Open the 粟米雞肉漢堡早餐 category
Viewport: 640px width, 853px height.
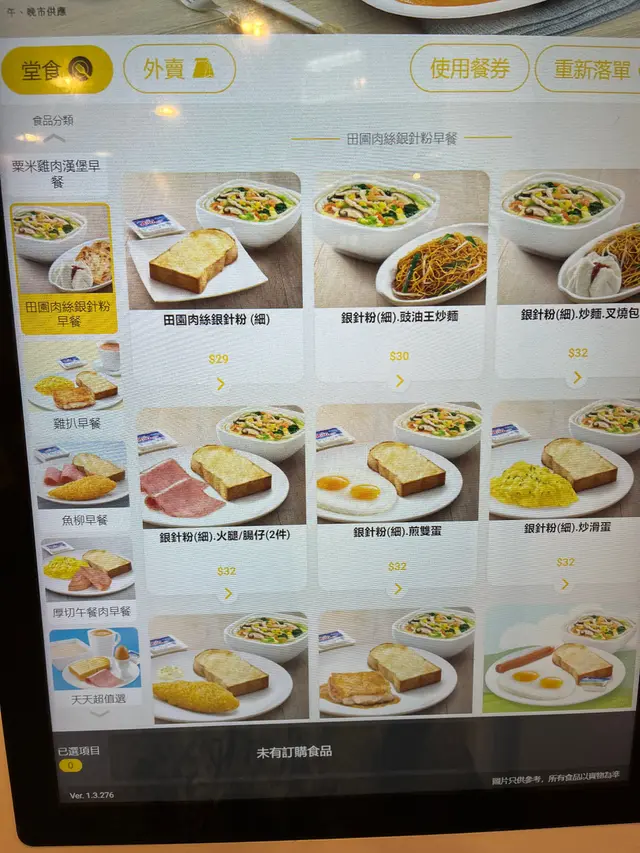63,174
